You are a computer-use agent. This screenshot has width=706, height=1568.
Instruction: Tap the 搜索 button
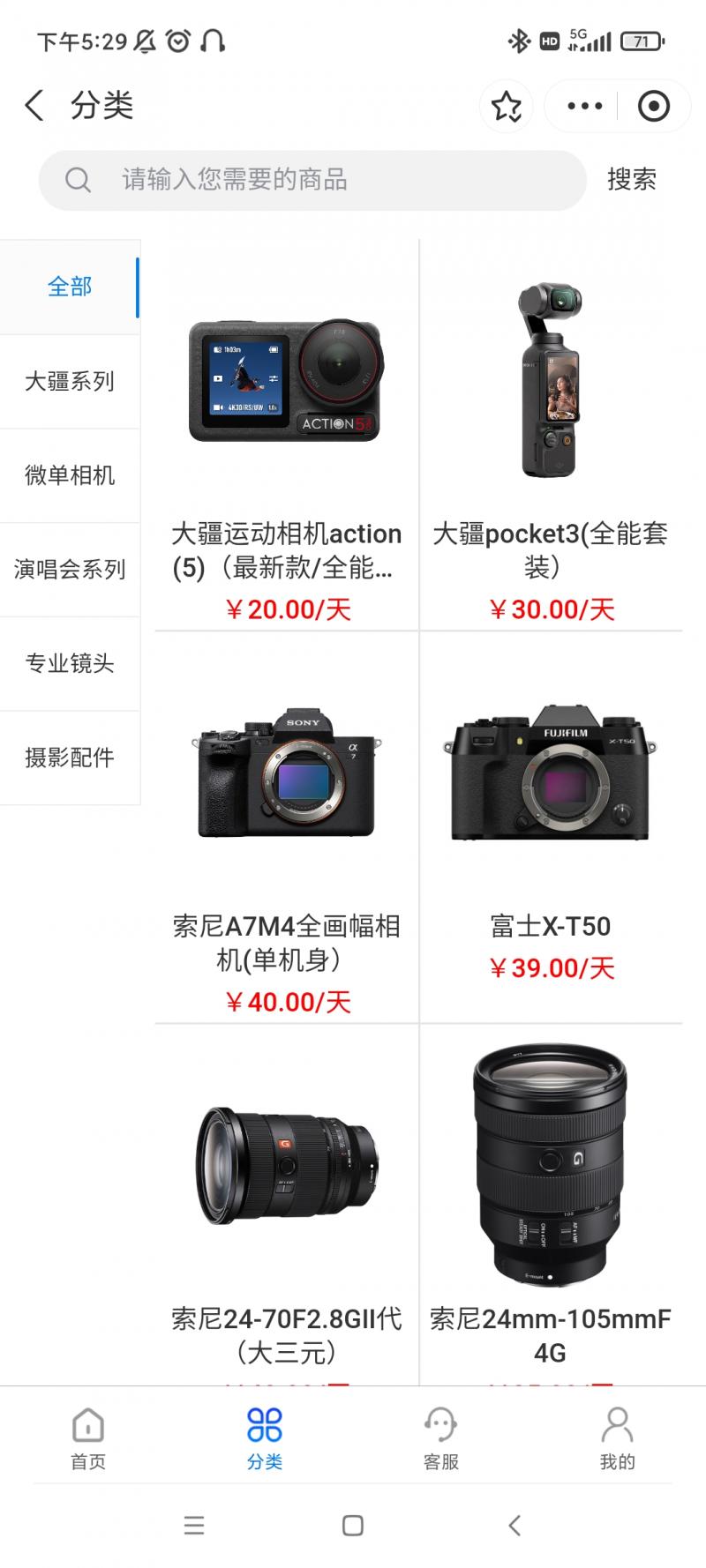pyautogui.click(x=632, y=180)
